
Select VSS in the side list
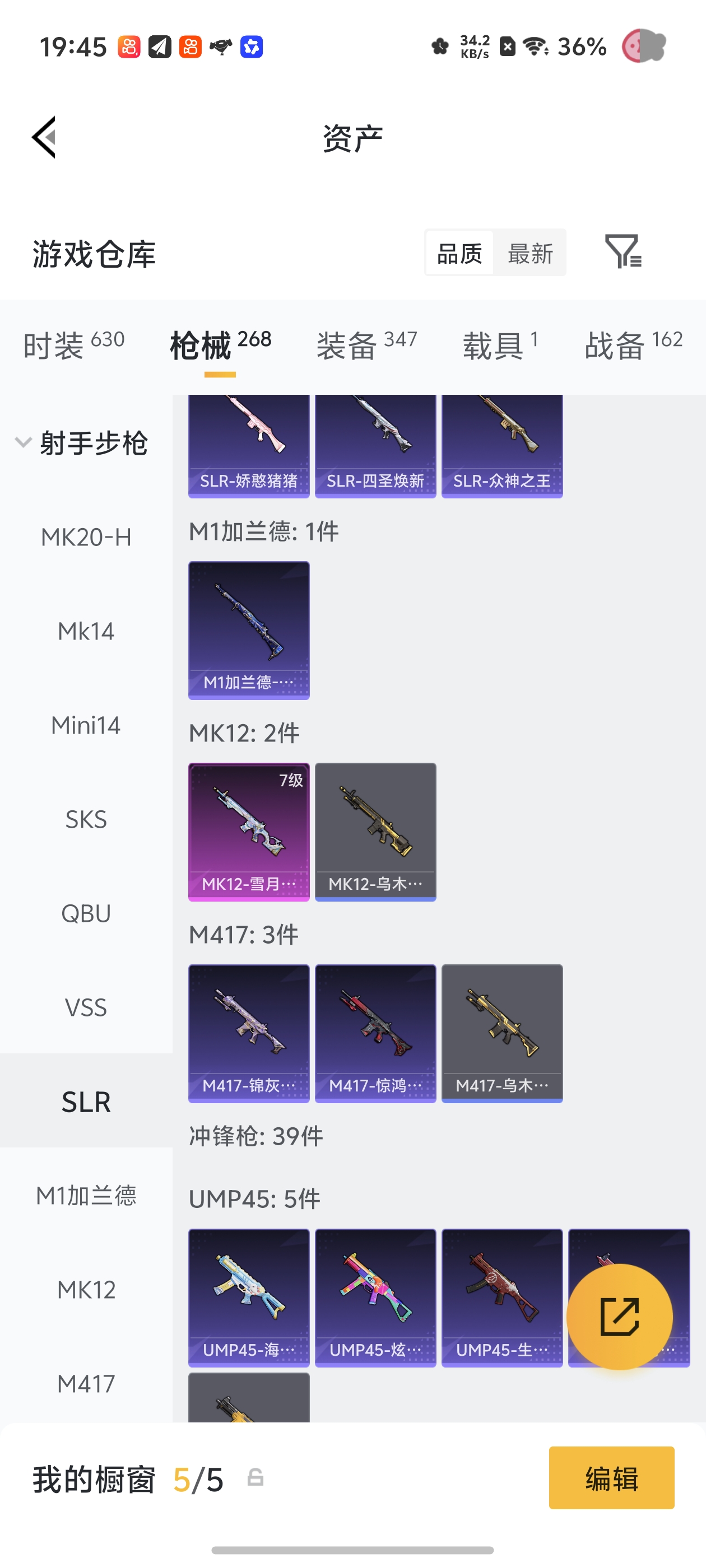86,1007
